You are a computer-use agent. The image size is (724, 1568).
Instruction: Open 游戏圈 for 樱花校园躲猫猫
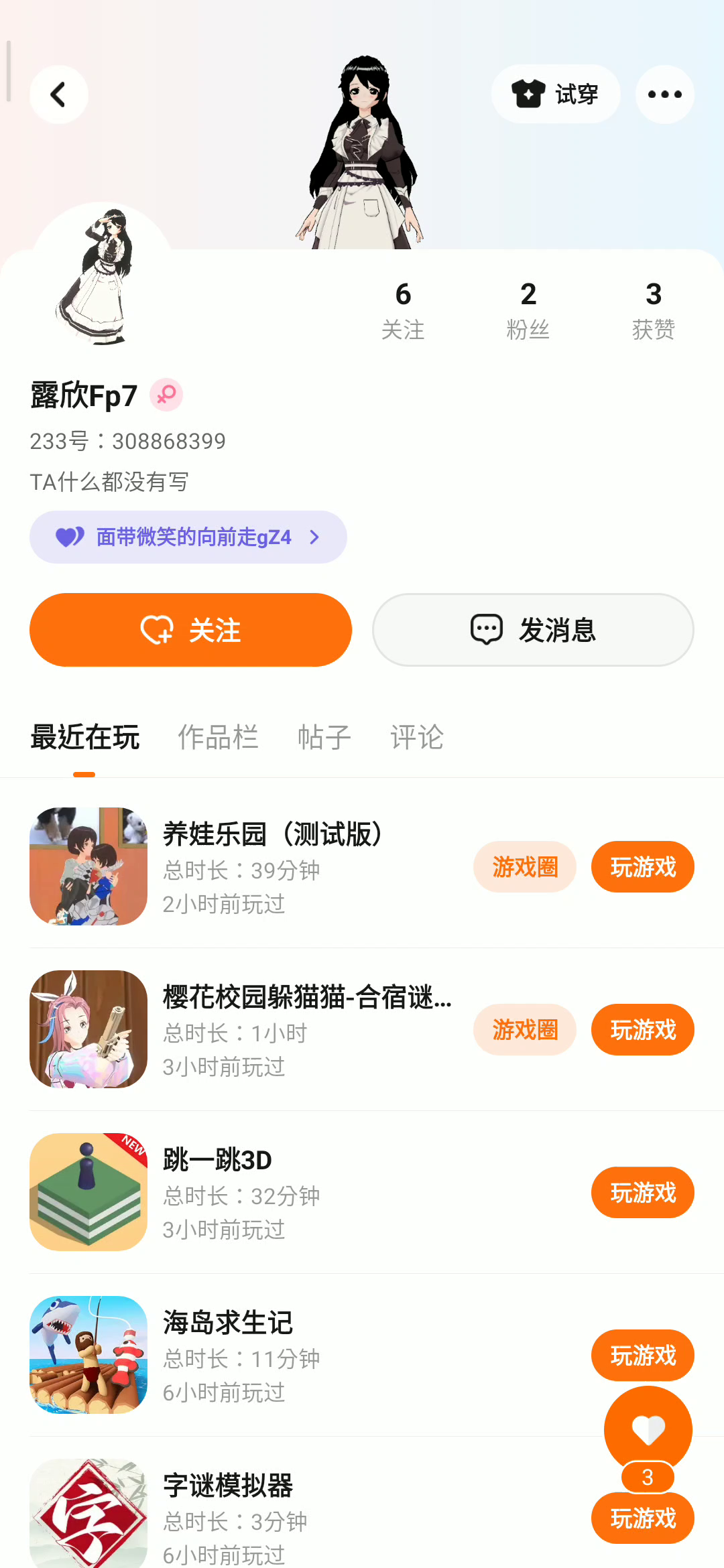pyautogui.click(x=525, y=1030)
